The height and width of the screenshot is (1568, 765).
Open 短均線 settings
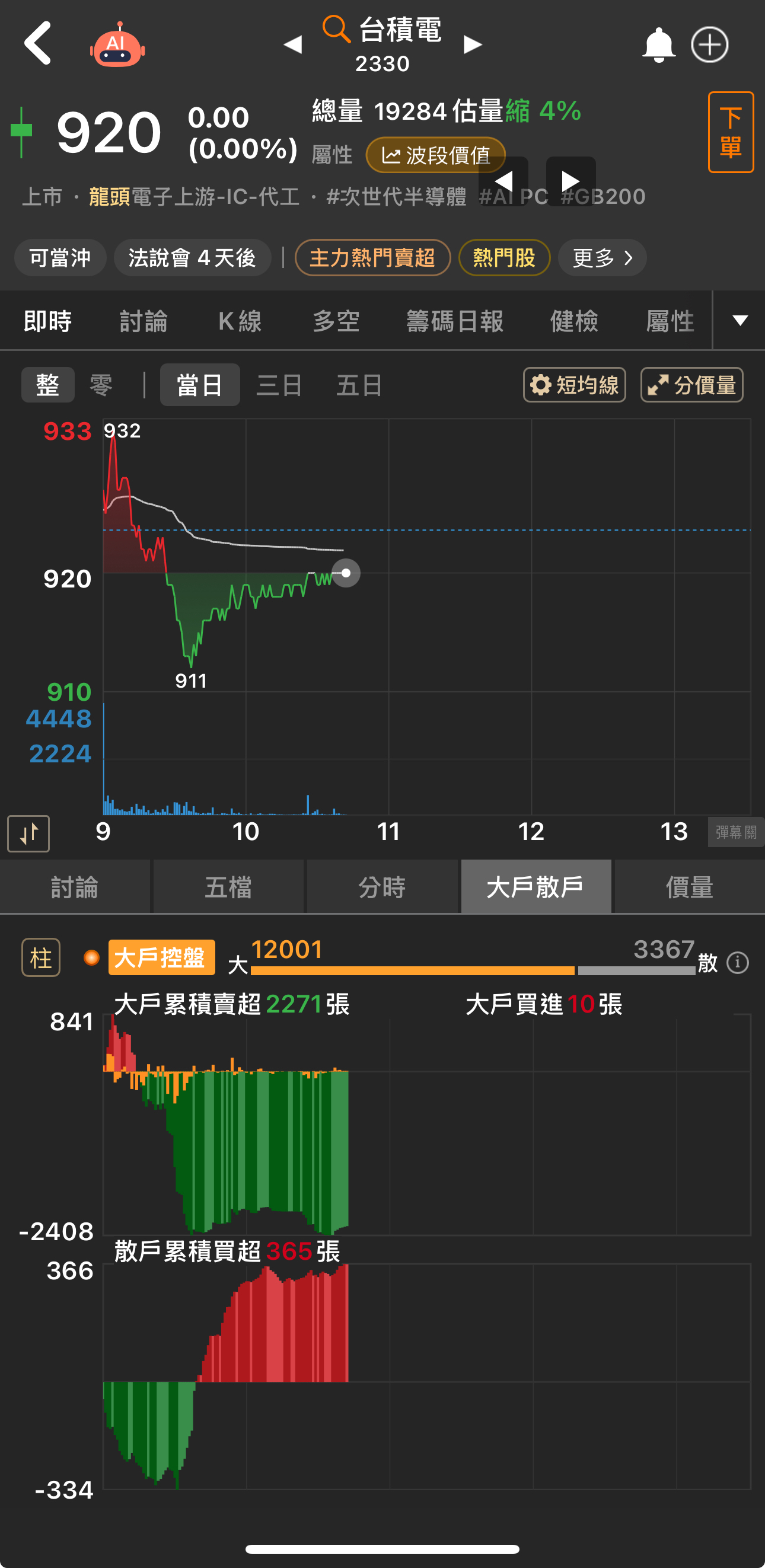(574, 385)
